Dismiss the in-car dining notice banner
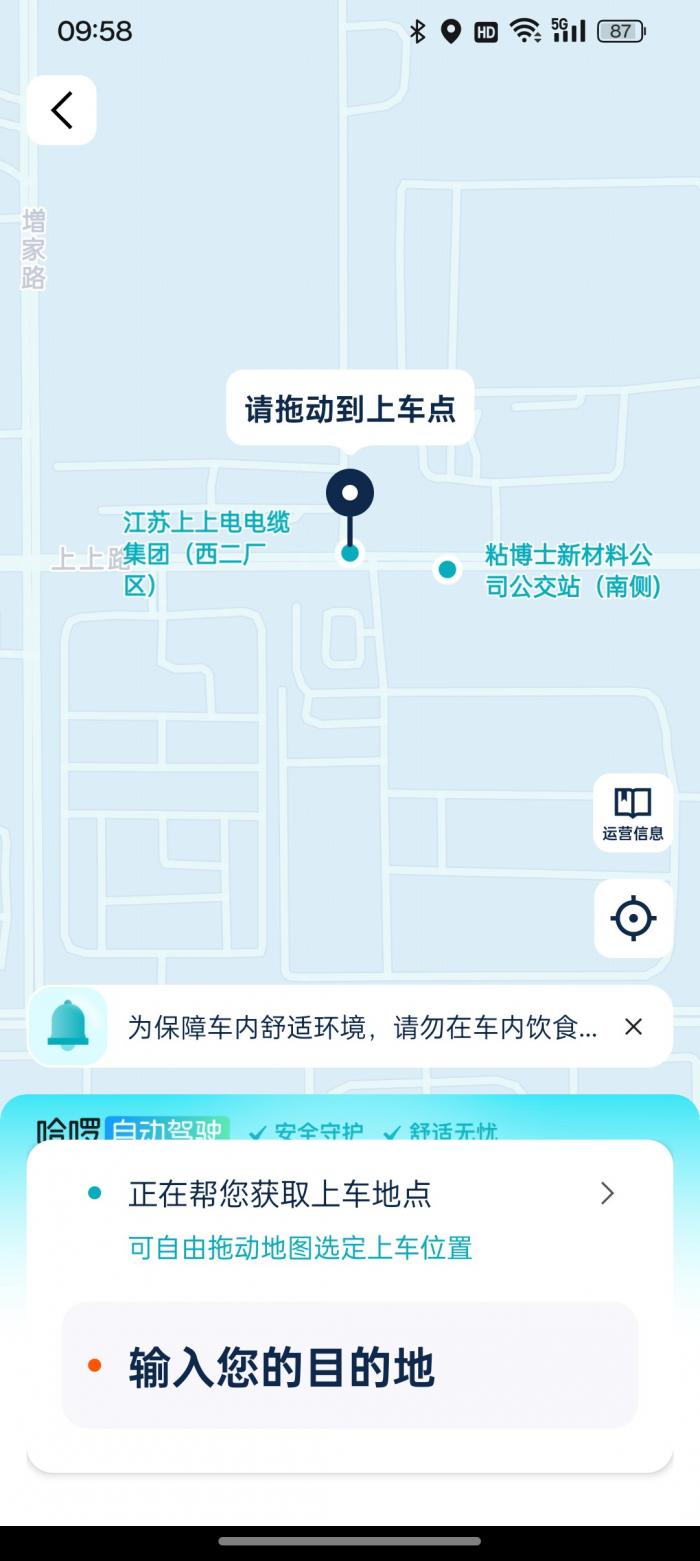Image resolution: width=700 pixels, height=1561 pixels. 633,1026
